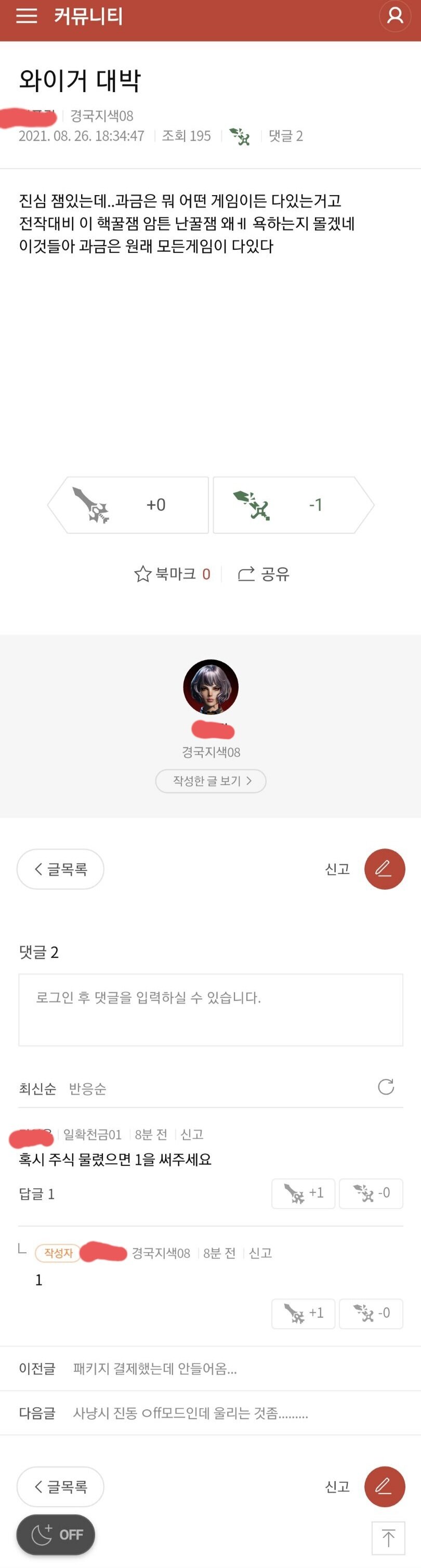Viewport: 421px width, 1568px height.
Task: Sort comments by 최신순
Action: [37, 1088]
